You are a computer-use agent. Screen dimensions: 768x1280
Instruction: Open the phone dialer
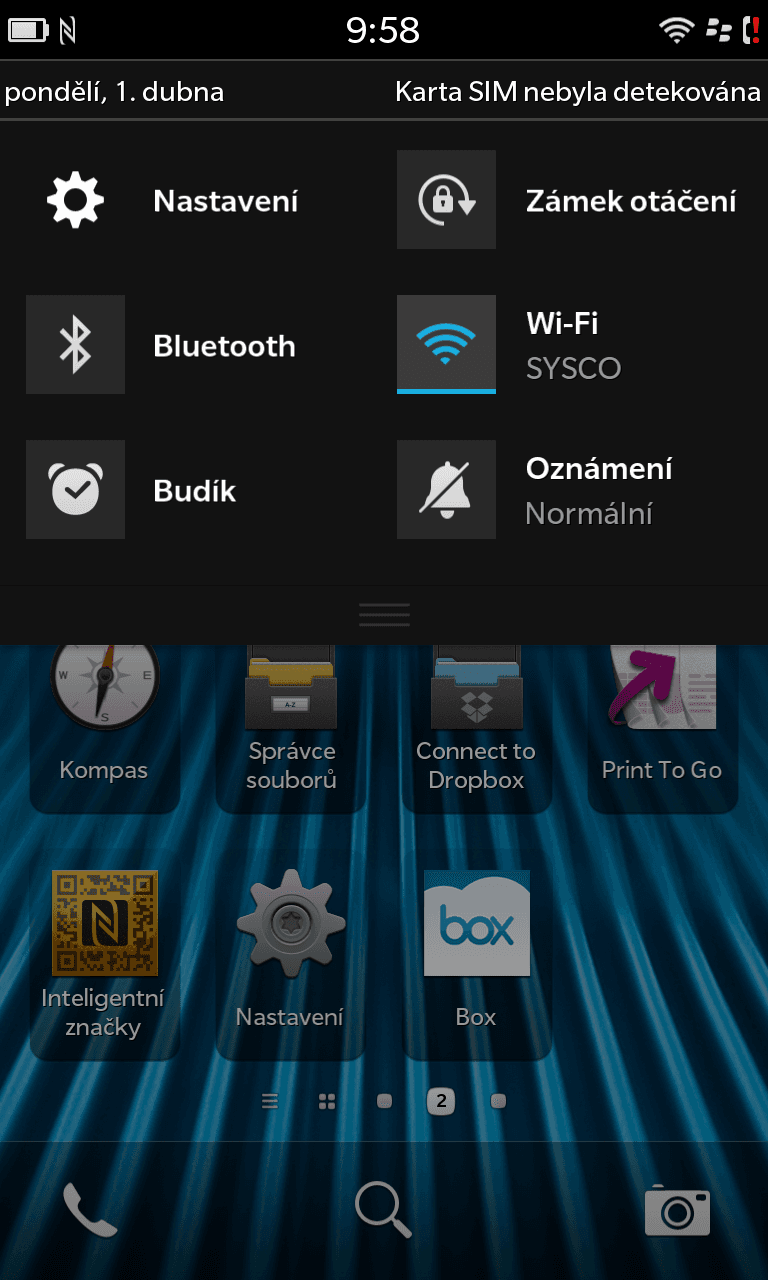[90, 1210]
